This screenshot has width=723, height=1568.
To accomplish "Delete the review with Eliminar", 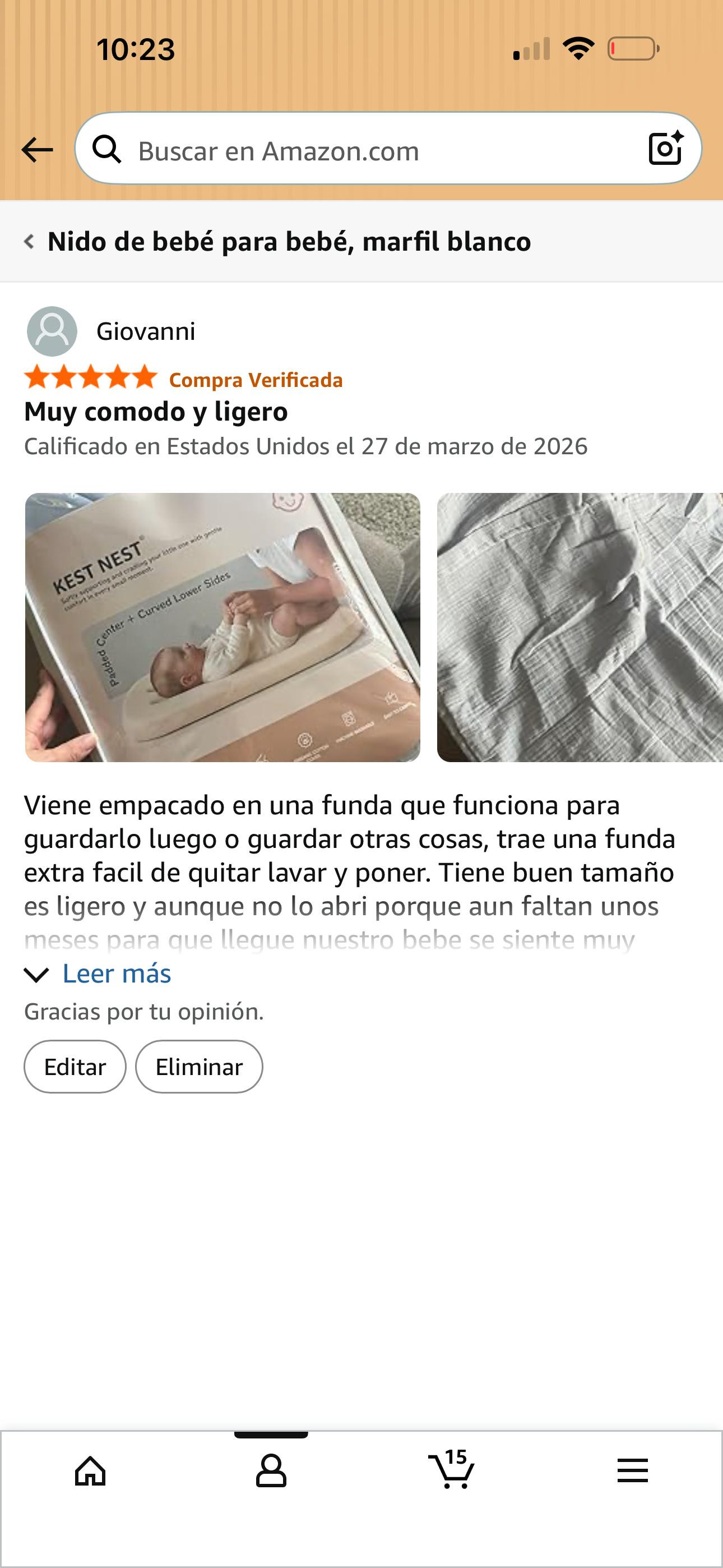I will (199, 1067).
